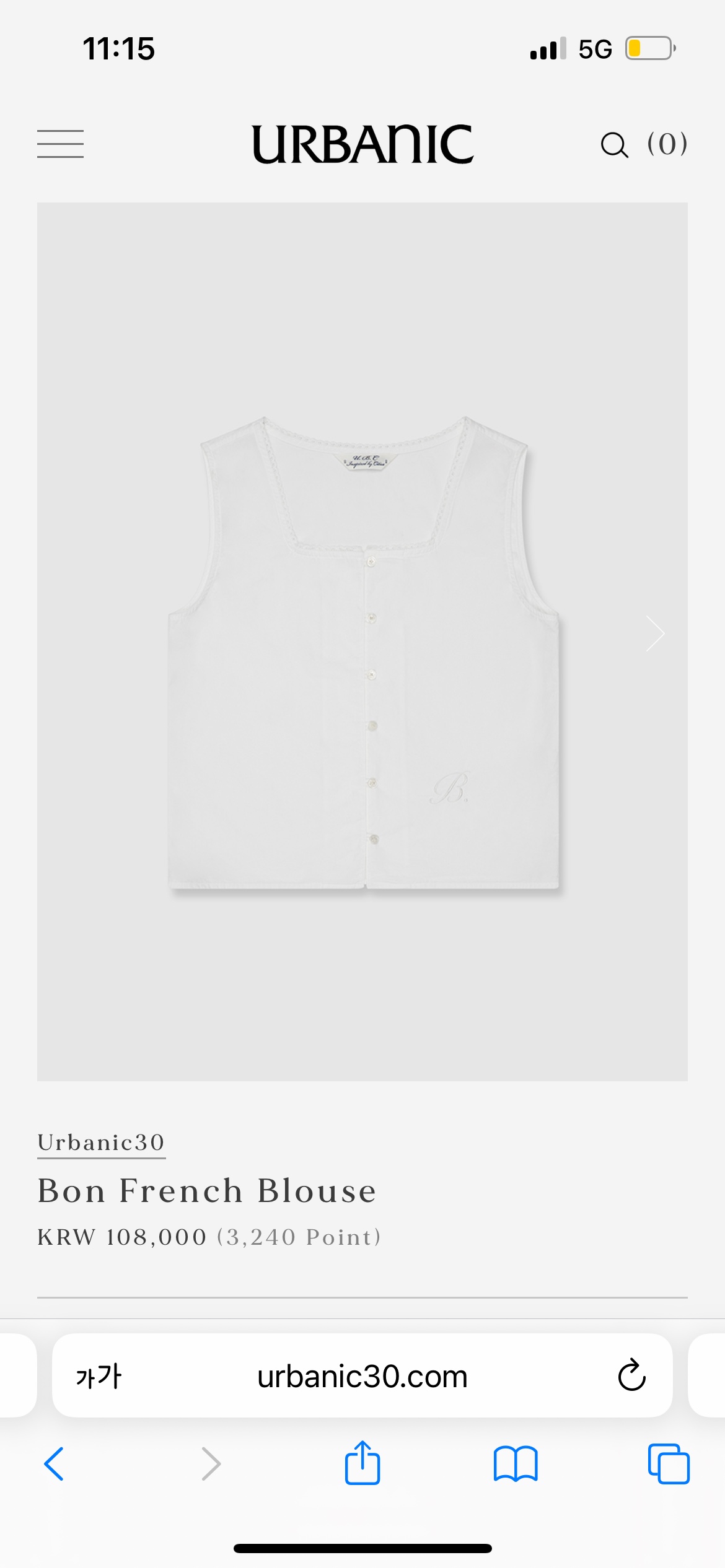Viewport: 725px width, 1568px height.
Task: Show the next product image
Action: 655,634
